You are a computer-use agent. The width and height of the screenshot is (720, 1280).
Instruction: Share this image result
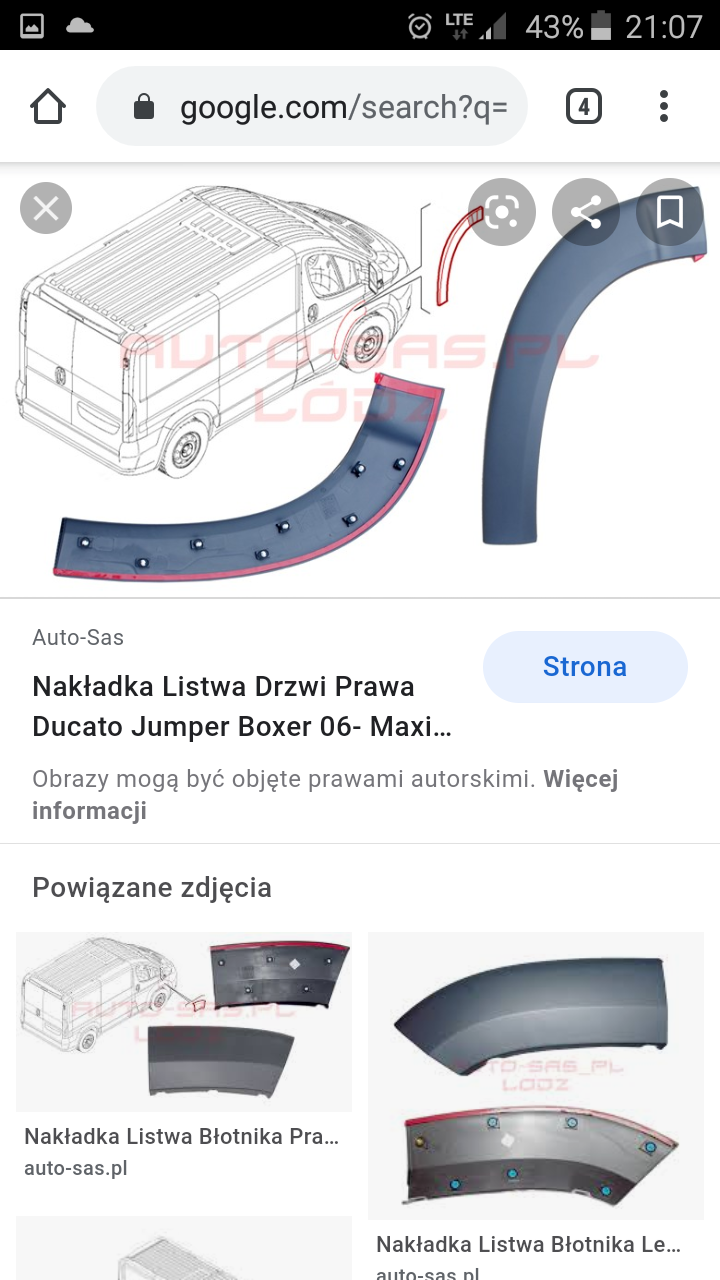tap(585, 212)
